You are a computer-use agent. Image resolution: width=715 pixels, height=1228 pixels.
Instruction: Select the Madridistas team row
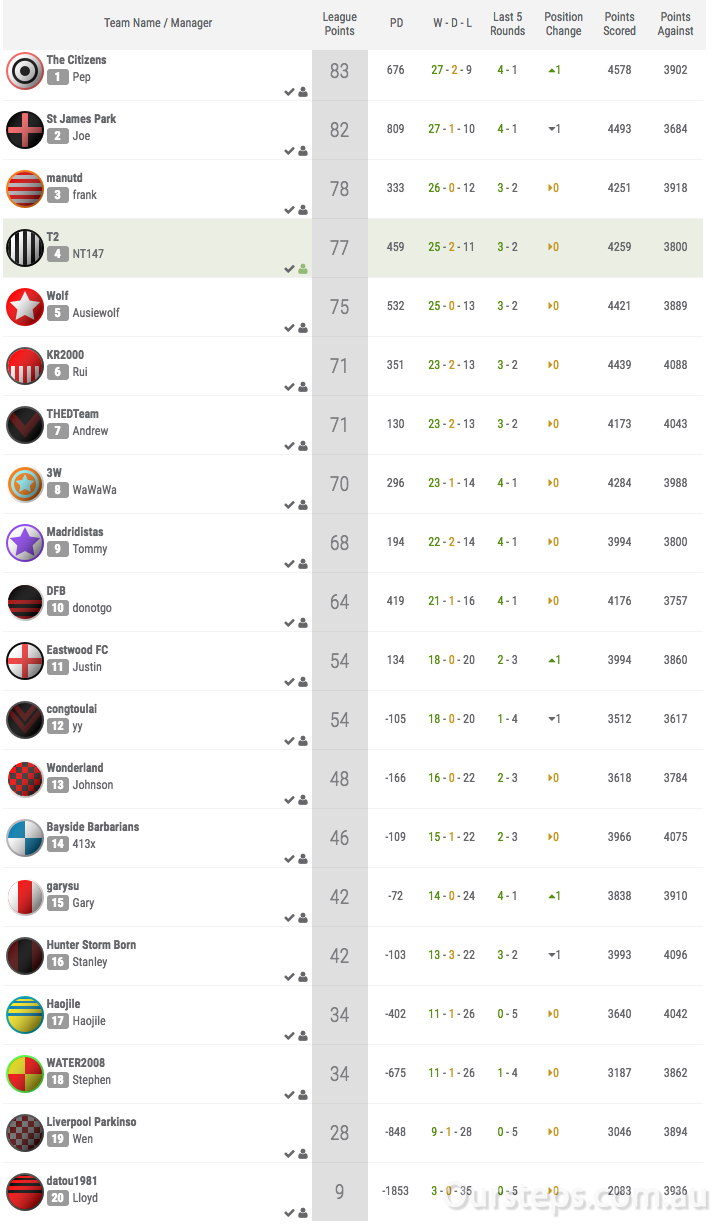tap(354, 543)
